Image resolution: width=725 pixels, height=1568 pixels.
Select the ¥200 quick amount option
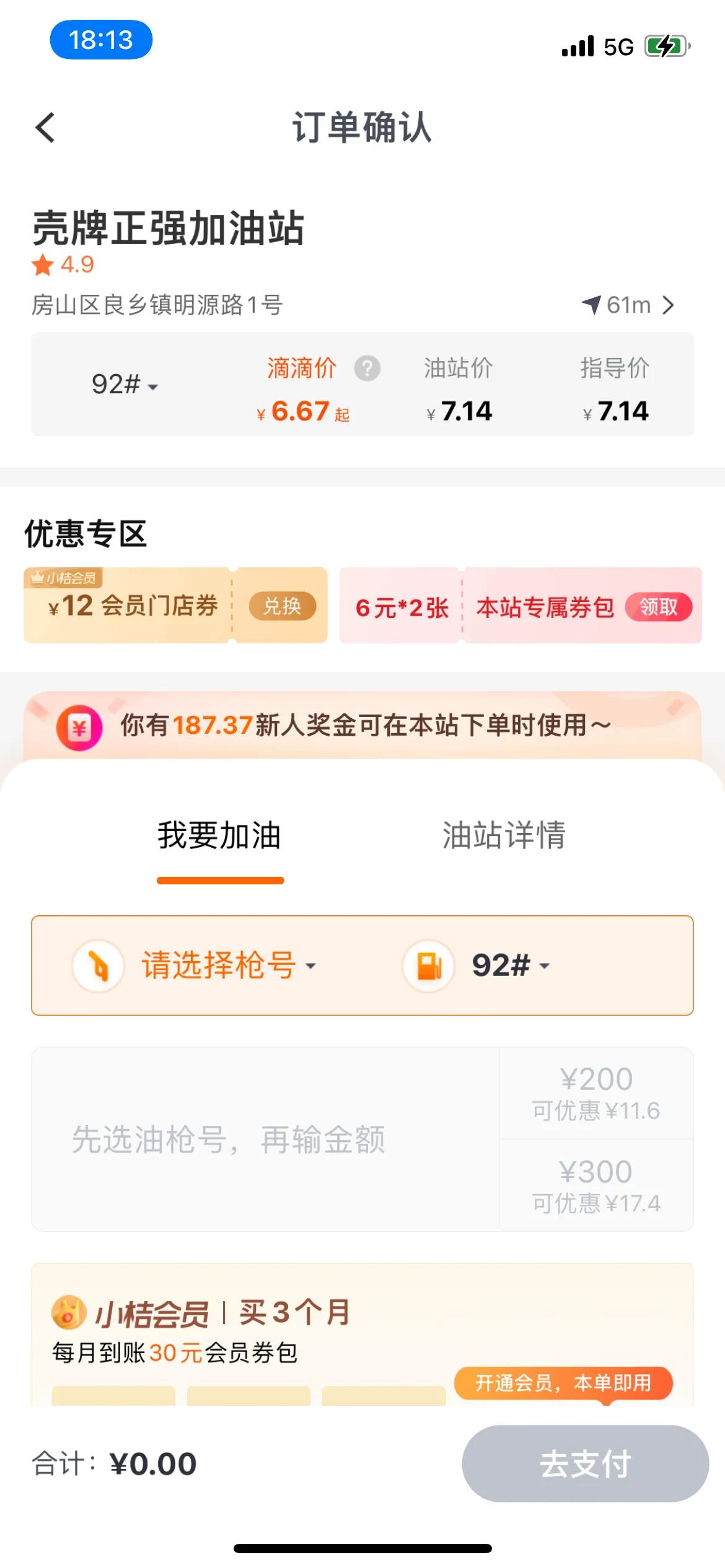(595, 1094)
